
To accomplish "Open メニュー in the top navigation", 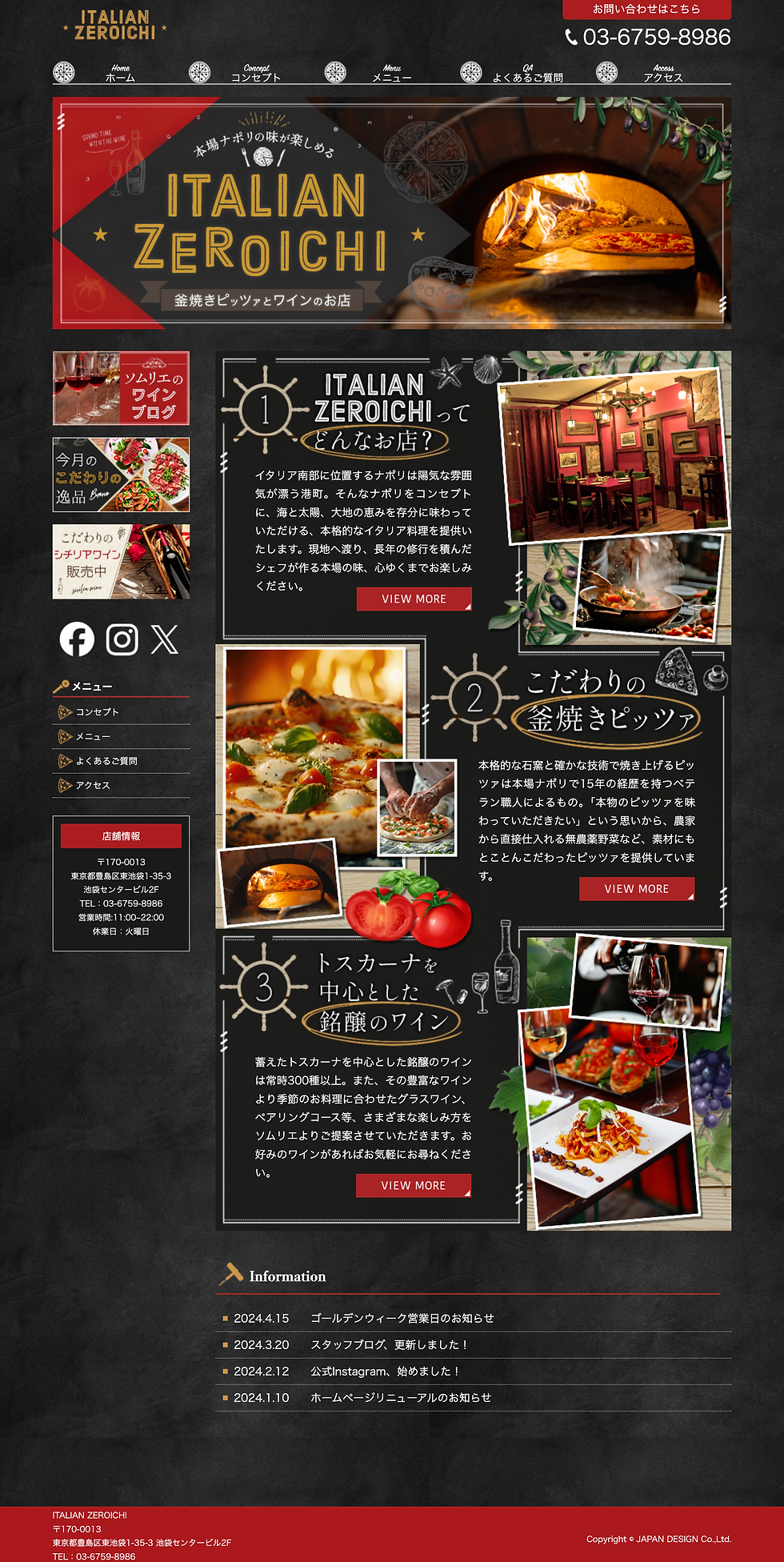I will [391, 74].
